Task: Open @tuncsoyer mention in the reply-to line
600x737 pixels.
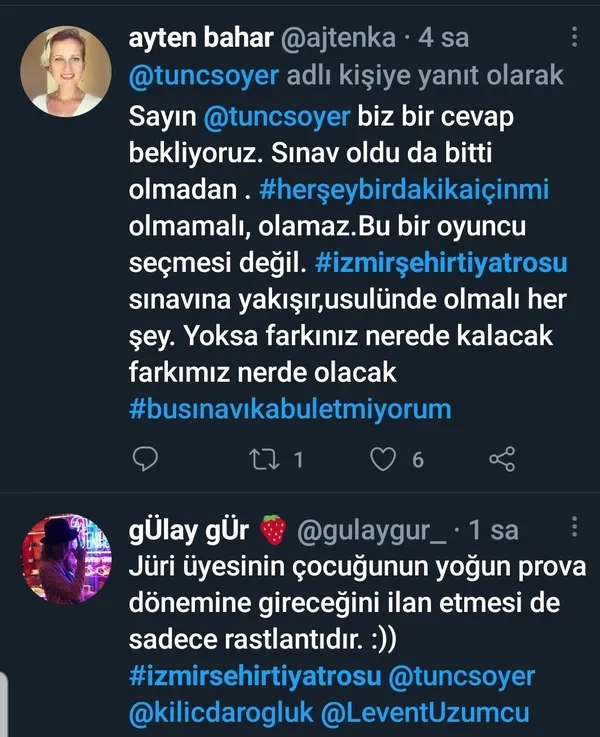Action: point(204,76)
